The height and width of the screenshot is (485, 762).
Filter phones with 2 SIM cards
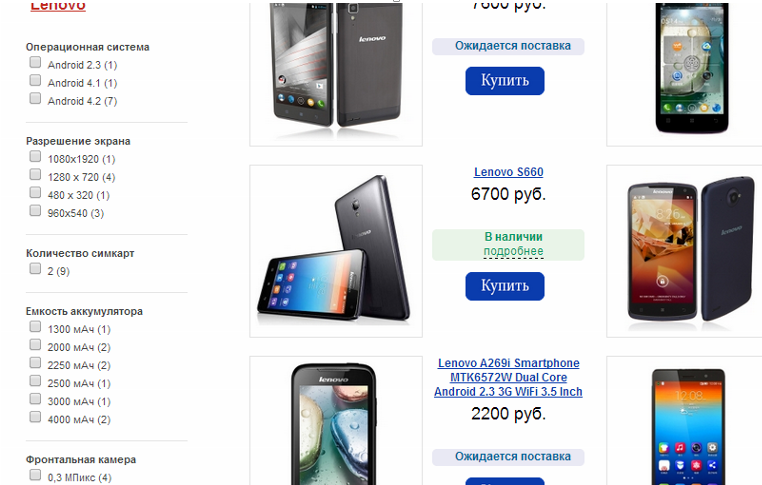pos(36,269)
